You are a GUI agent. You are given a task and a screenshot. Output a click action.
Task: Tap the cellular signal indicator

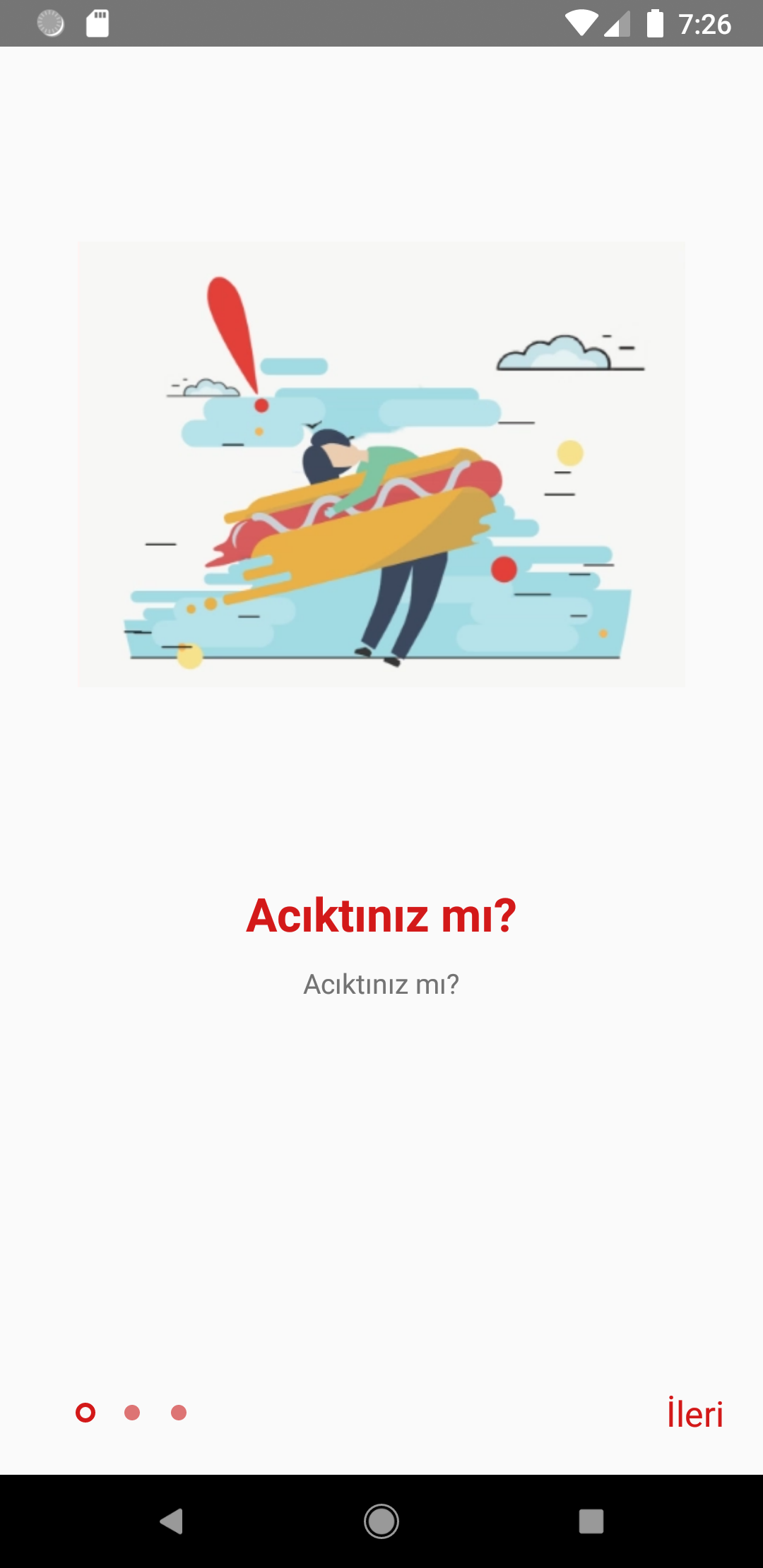pos(618,23)
